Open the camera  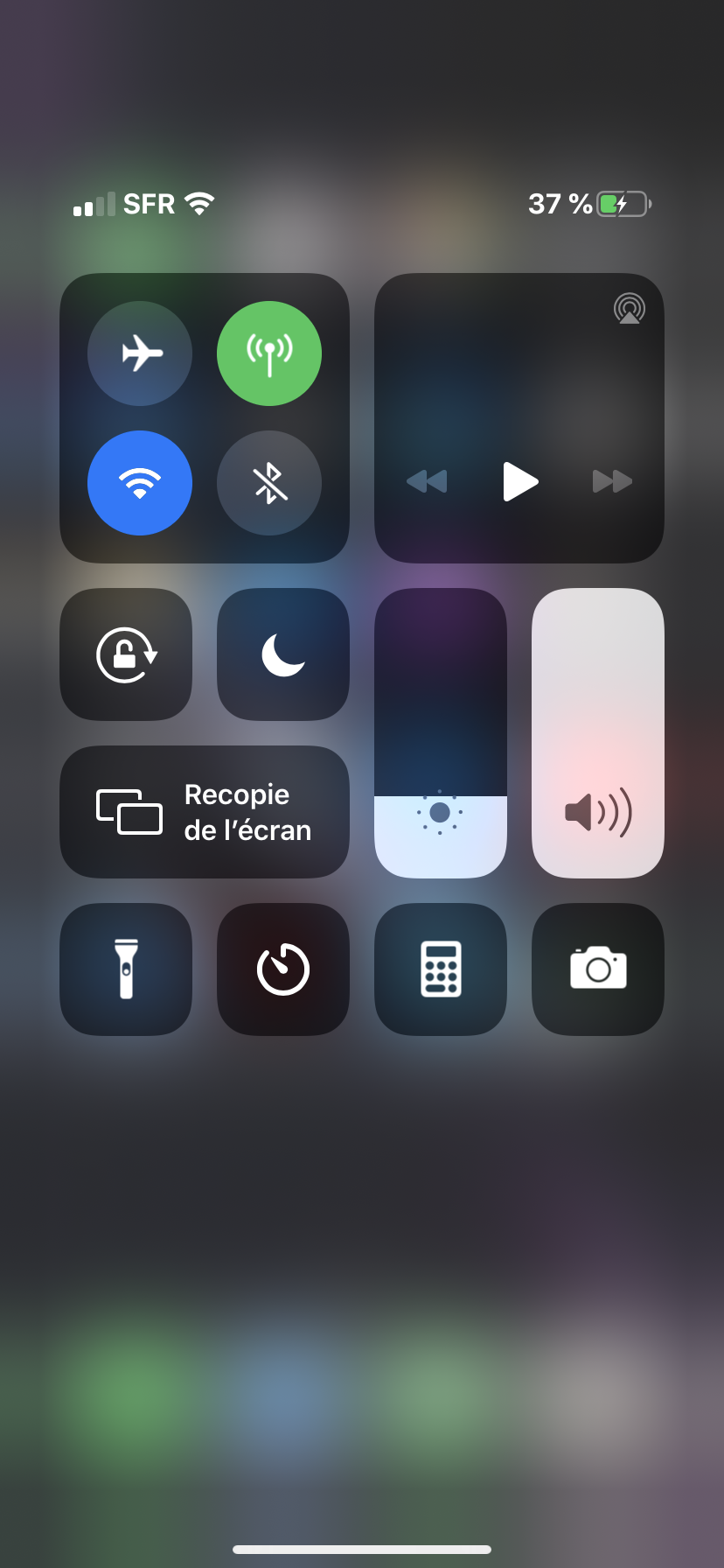pos(598,969)
